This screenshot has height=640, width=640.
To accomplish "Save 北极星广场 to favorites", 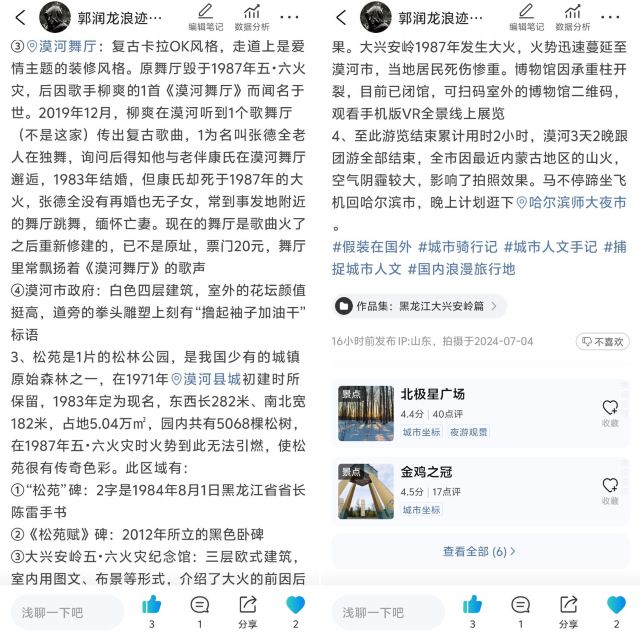I will click(610, 413).
